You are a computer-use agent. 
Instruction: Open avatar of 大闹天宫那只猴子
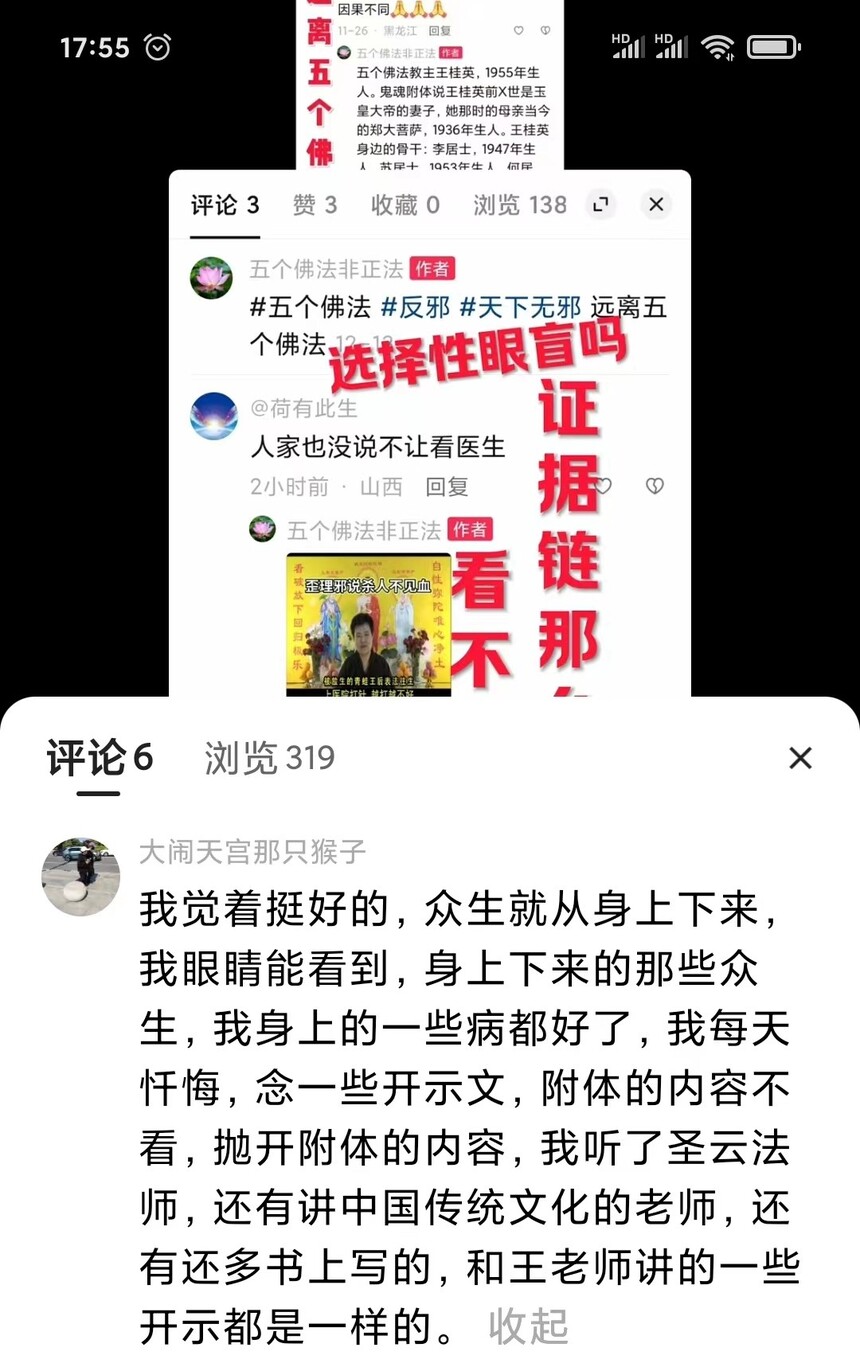click(x=80, y=877)
